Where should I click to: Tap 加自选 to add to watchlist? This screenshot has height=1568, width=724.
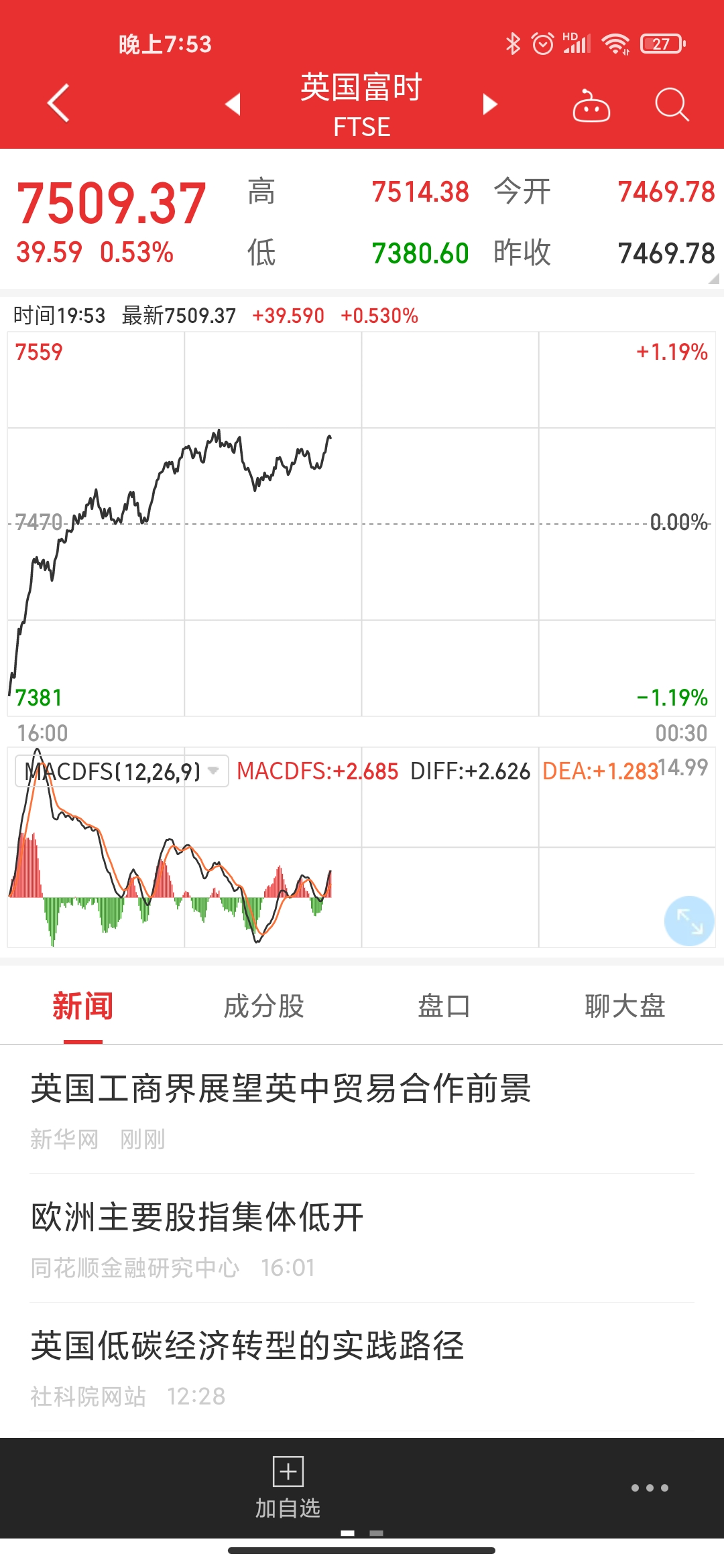(x=288, y=1488)
